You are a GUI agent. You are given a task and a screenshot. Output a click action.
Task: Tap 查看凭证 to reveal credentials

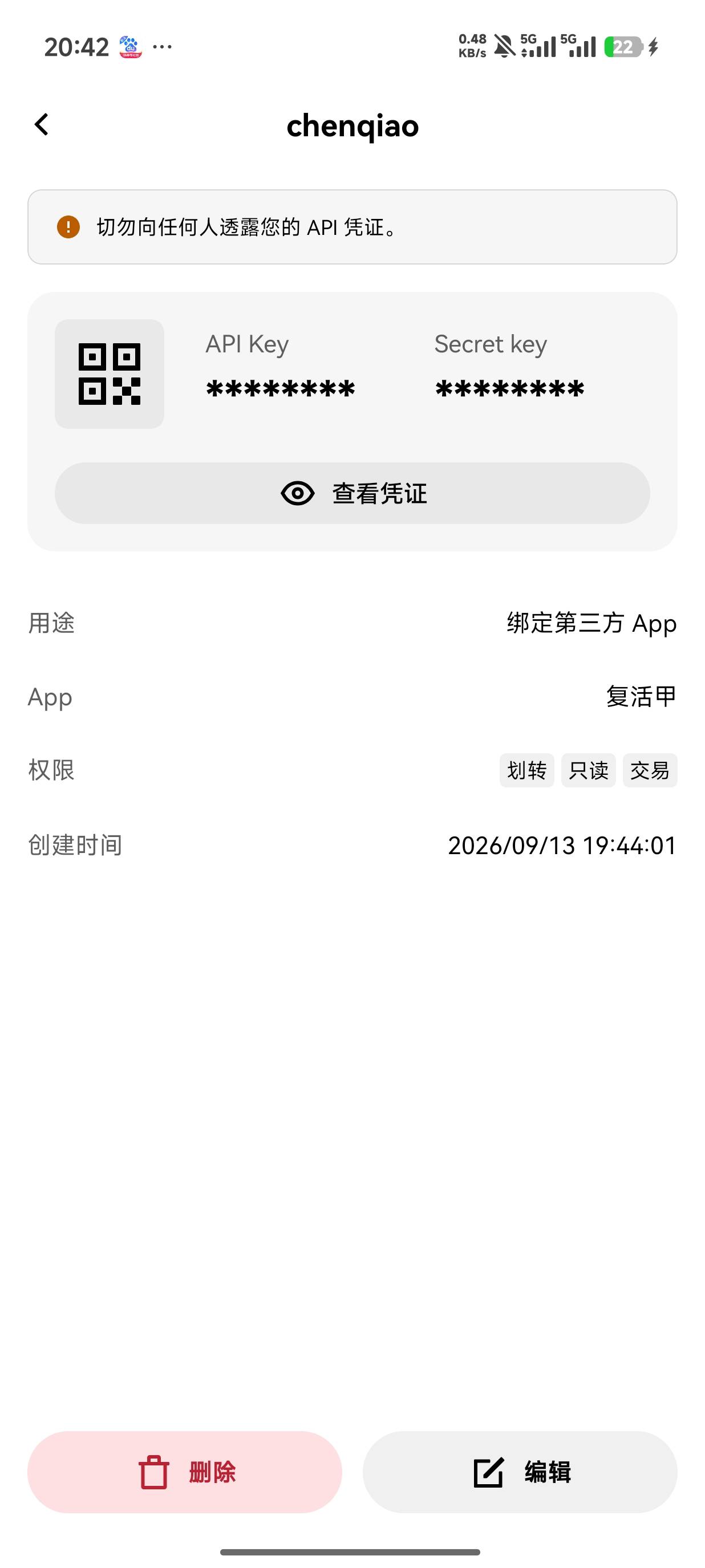click(352, 493)
